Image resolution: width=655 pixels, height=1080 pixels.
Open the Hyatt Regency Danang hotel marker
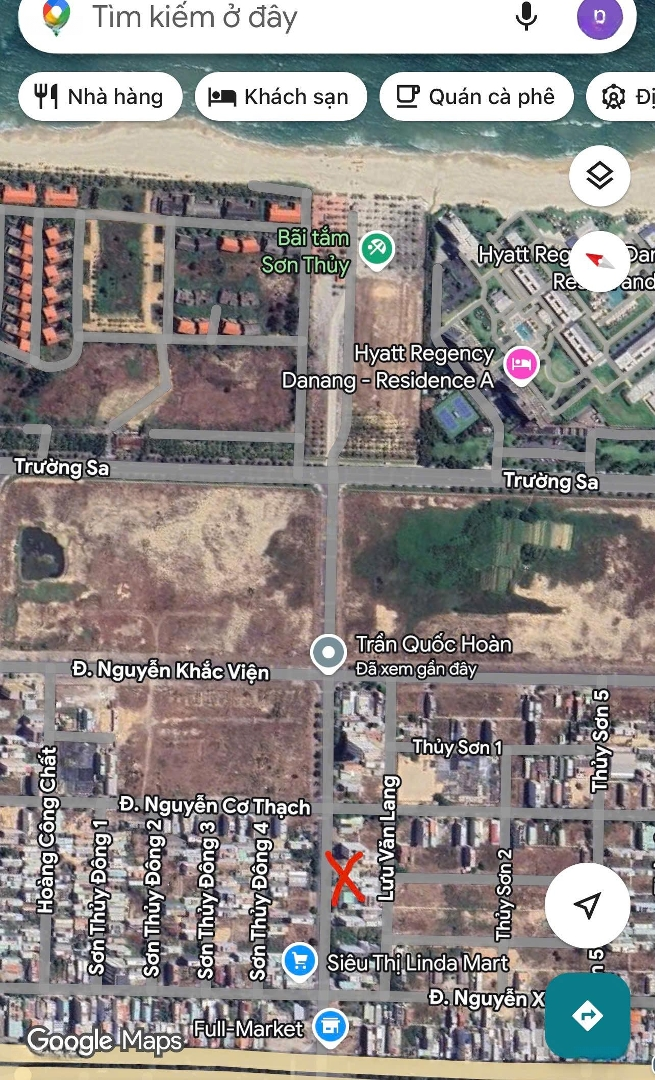tap(521, 363)
